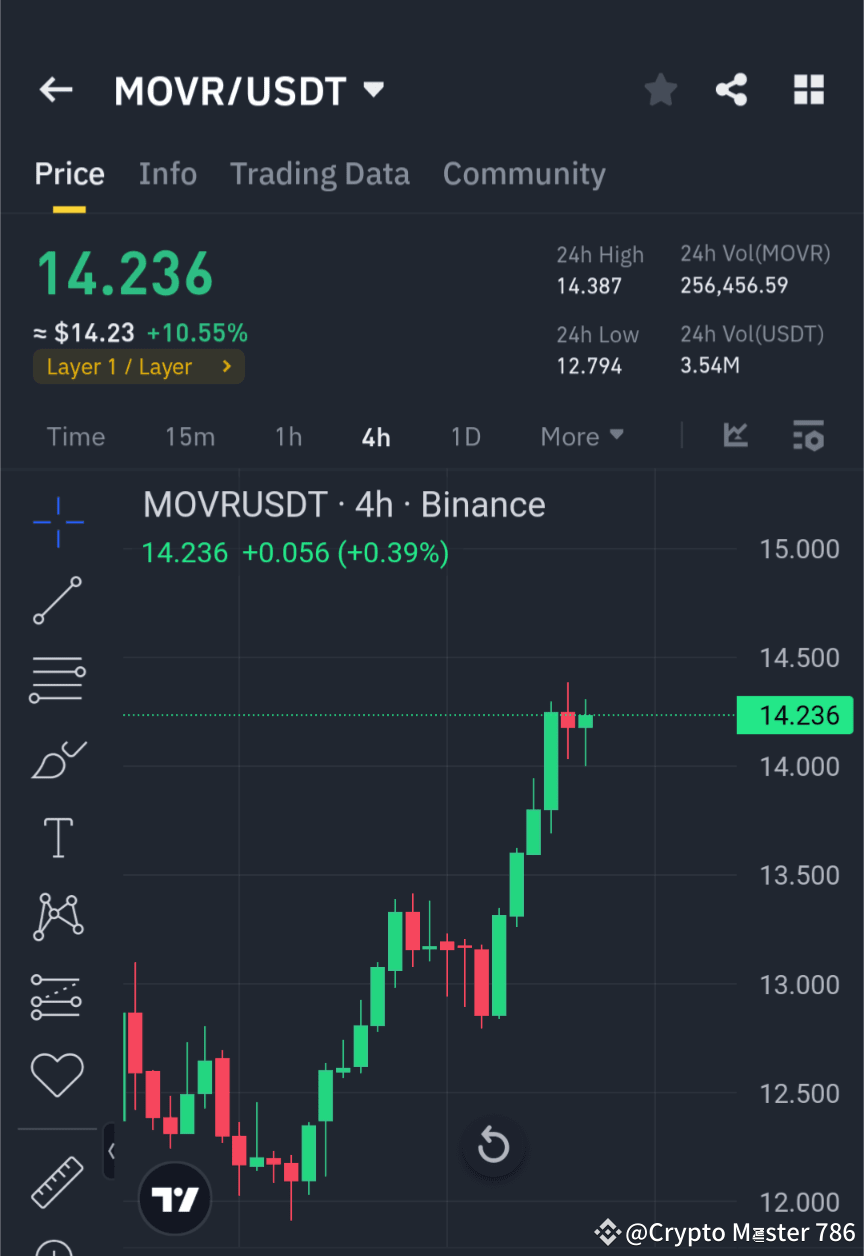Select the brush drawing tool
This screenshot has height=1256, width=864.
tap(57, 759)
